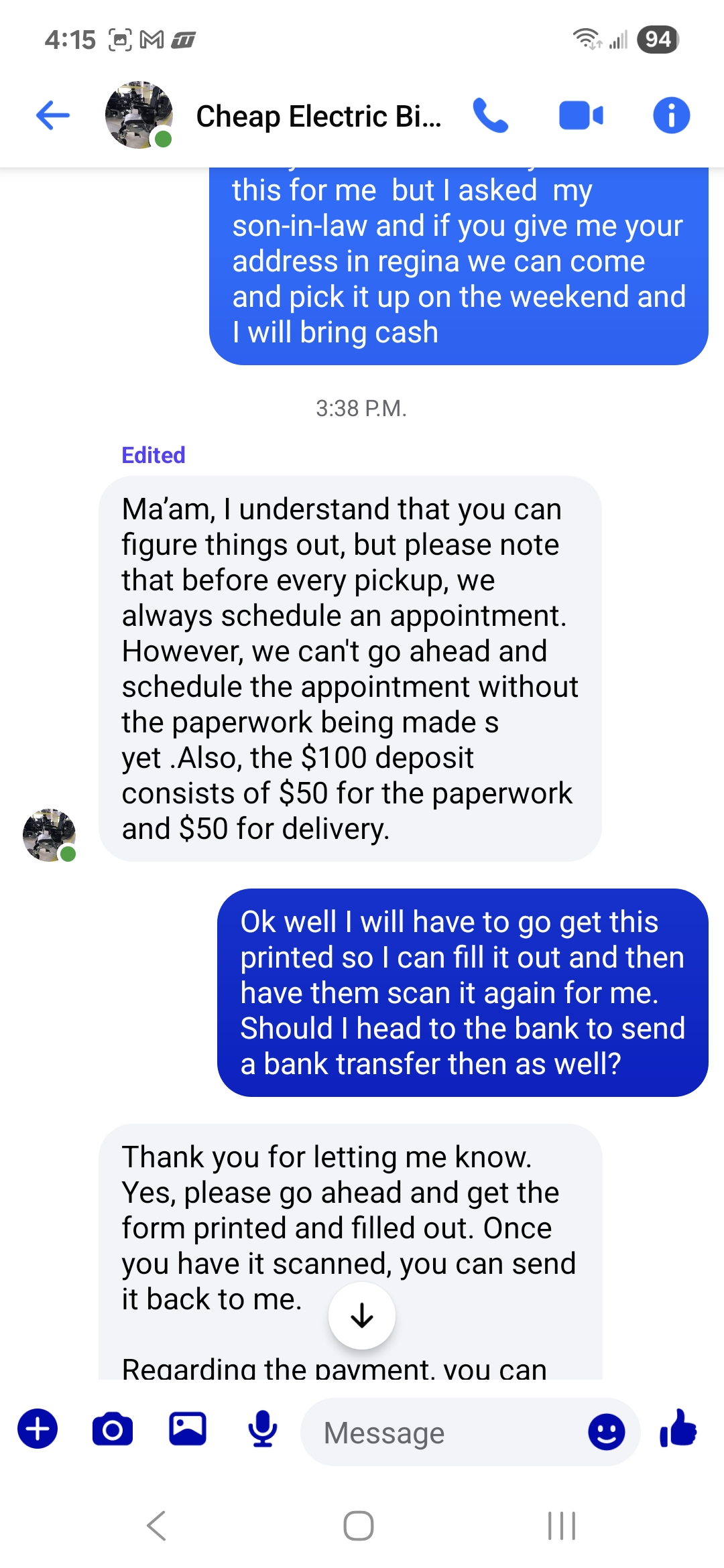Screen dimensions: 724x1568
Task: Open conversation info details
Action: click(x=671, y=115)
